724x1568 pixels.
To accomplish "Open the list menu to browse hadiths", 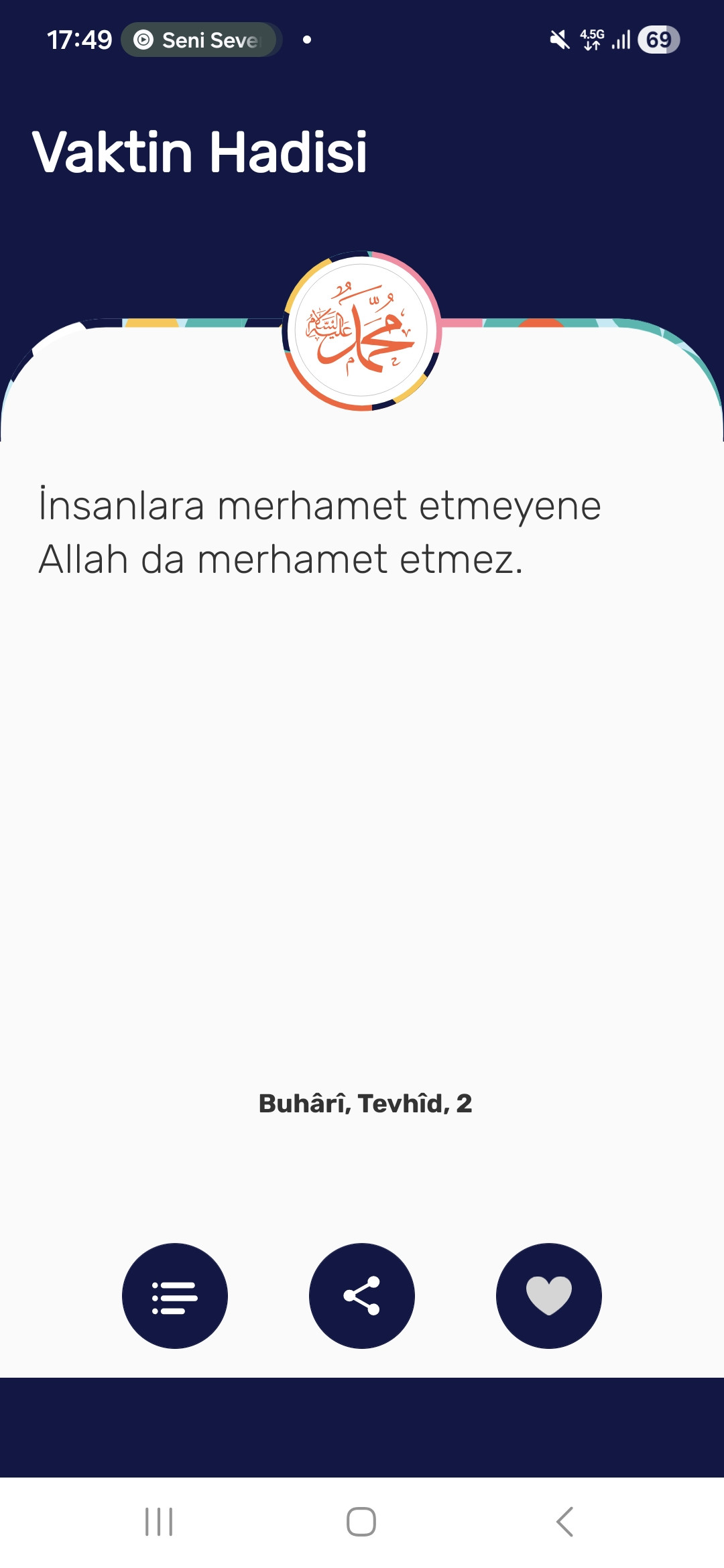I will 175,1295.
